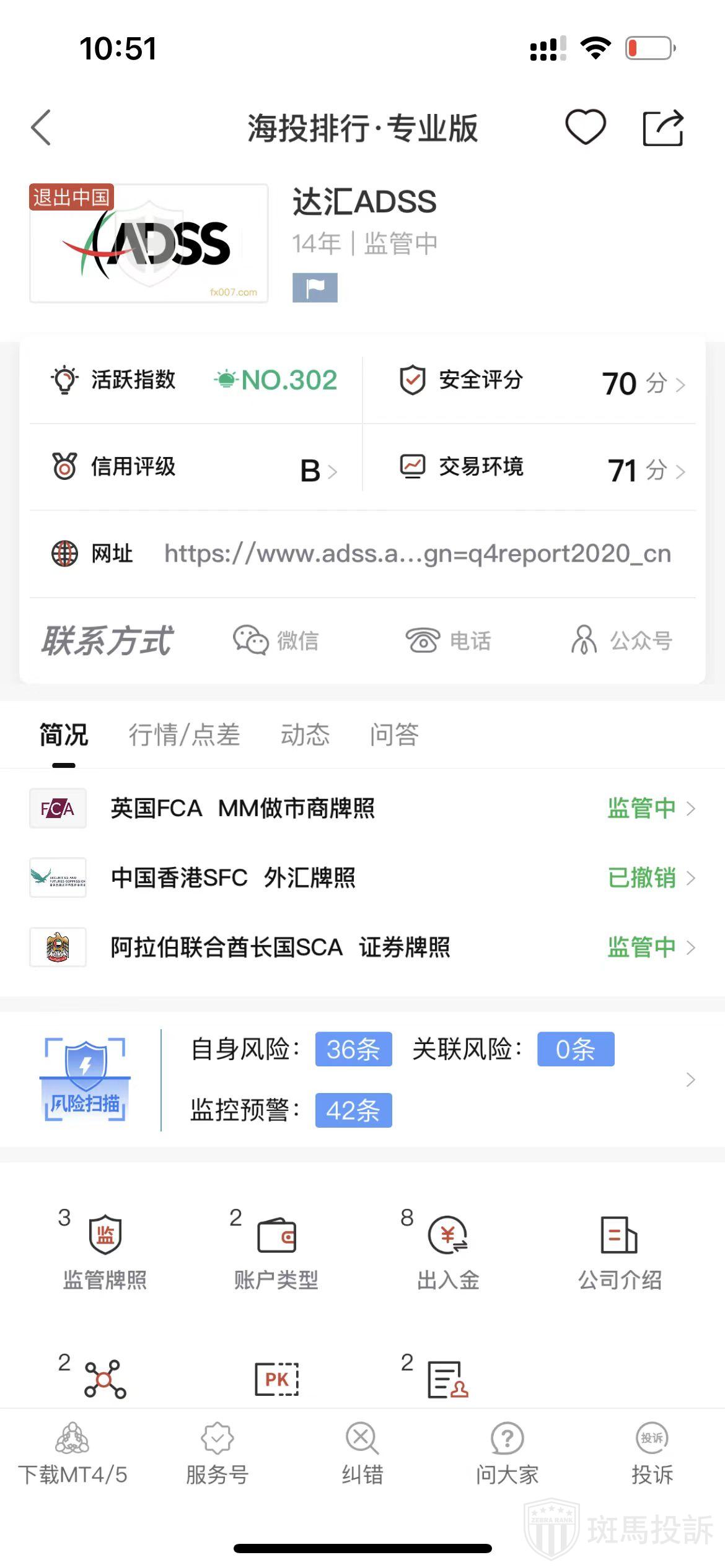The width and height of the screenshot is (725, 1568).
Task: Open 英国FCA MM做市商牌照 license row
Action: point(362,808)
